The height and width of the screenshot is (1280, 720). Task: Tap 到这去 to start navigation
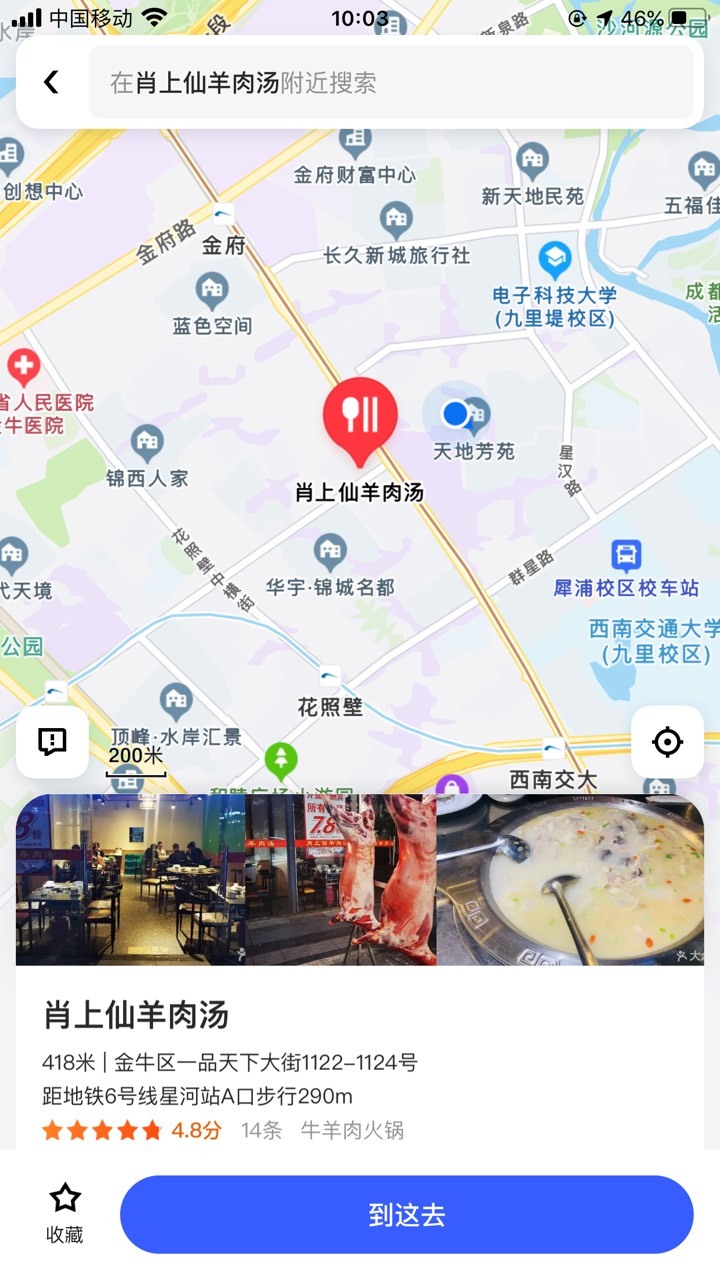pos(406,1215)
